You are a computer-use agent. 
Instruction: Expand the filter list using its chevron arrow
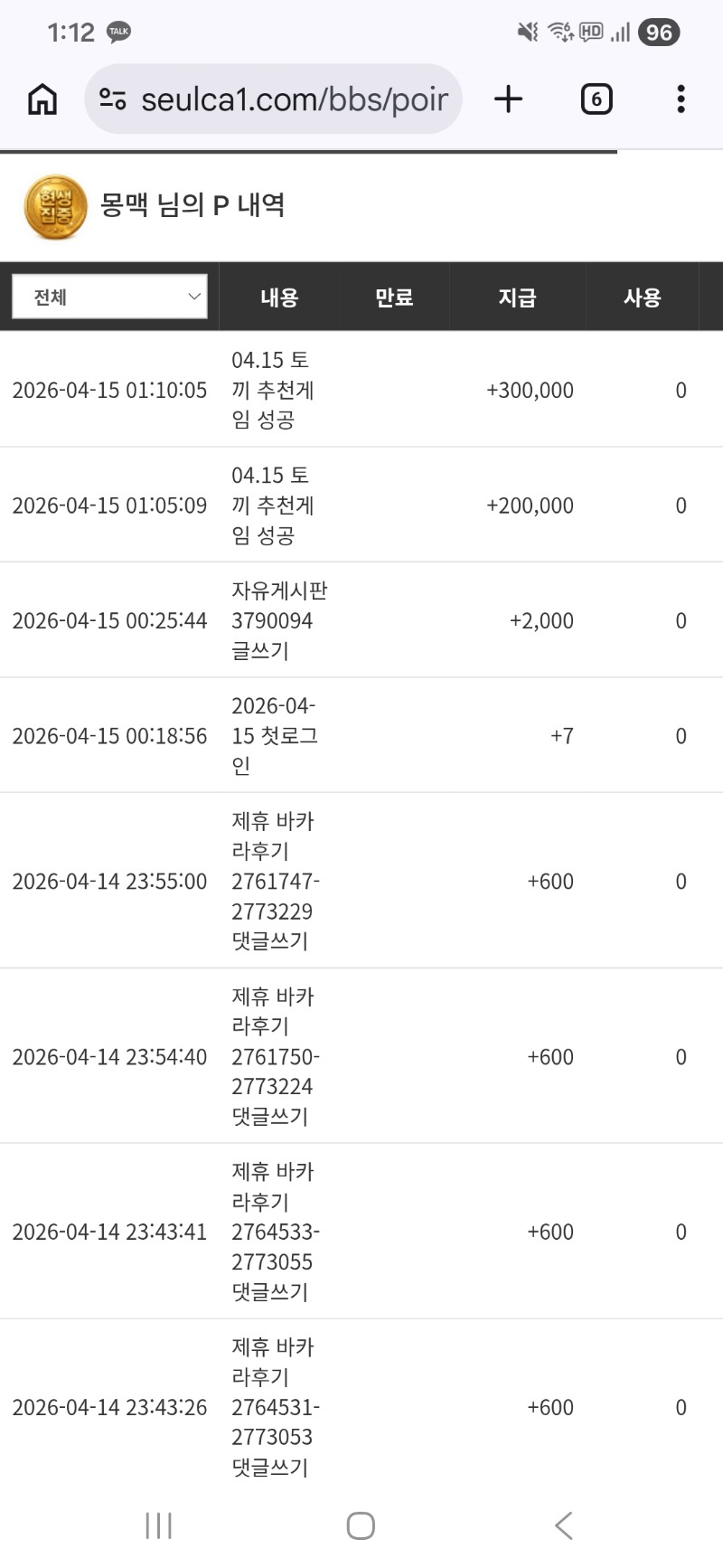192,296
